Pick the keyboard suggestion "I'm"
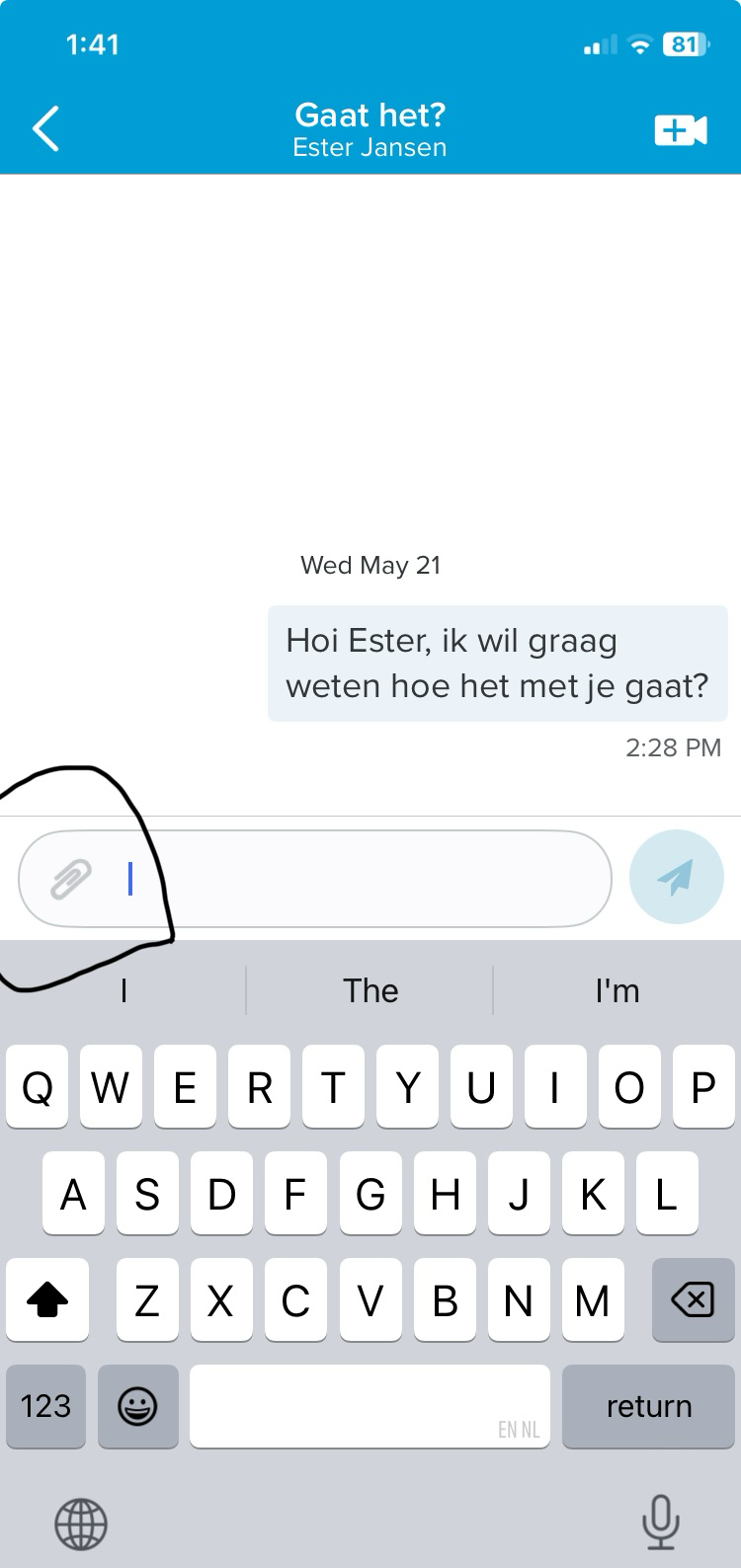The image size is (741, 1568). [x=617, y=990]
